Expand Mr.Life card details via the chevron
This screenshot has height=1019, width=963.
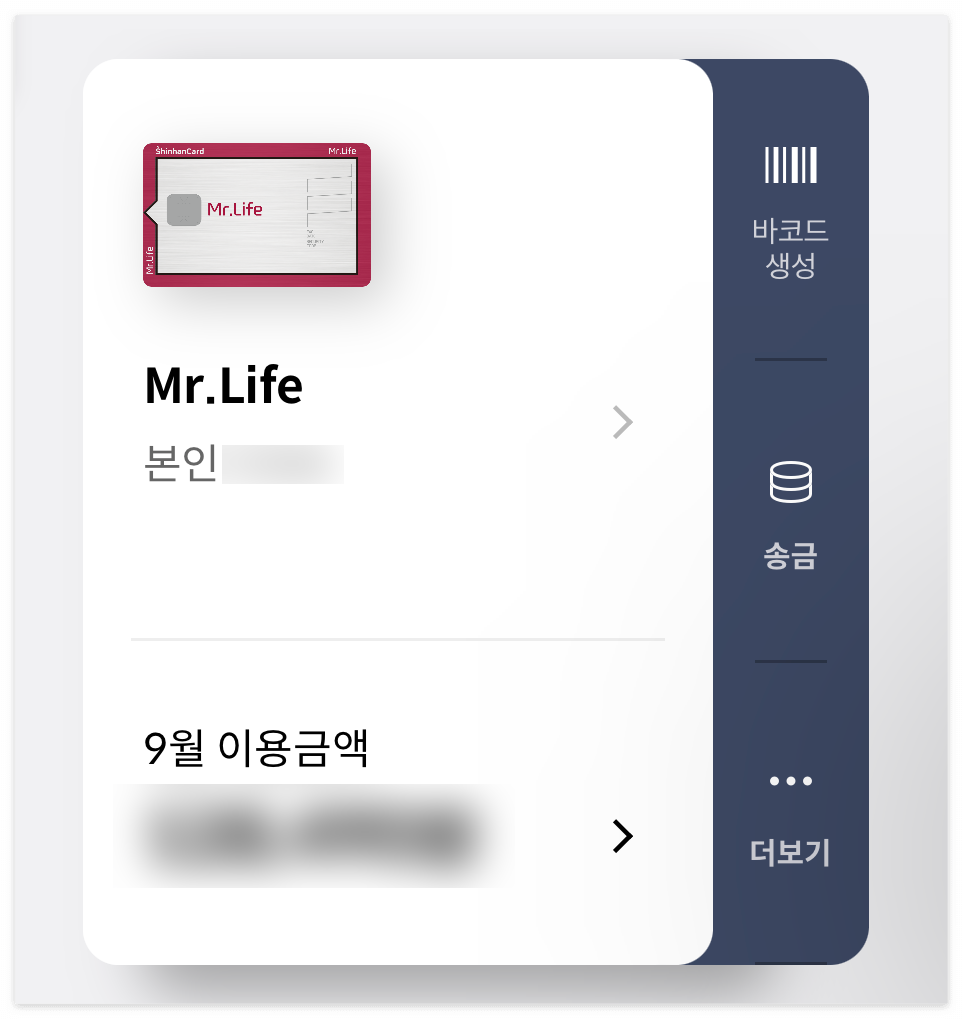[x=622, y=422]
